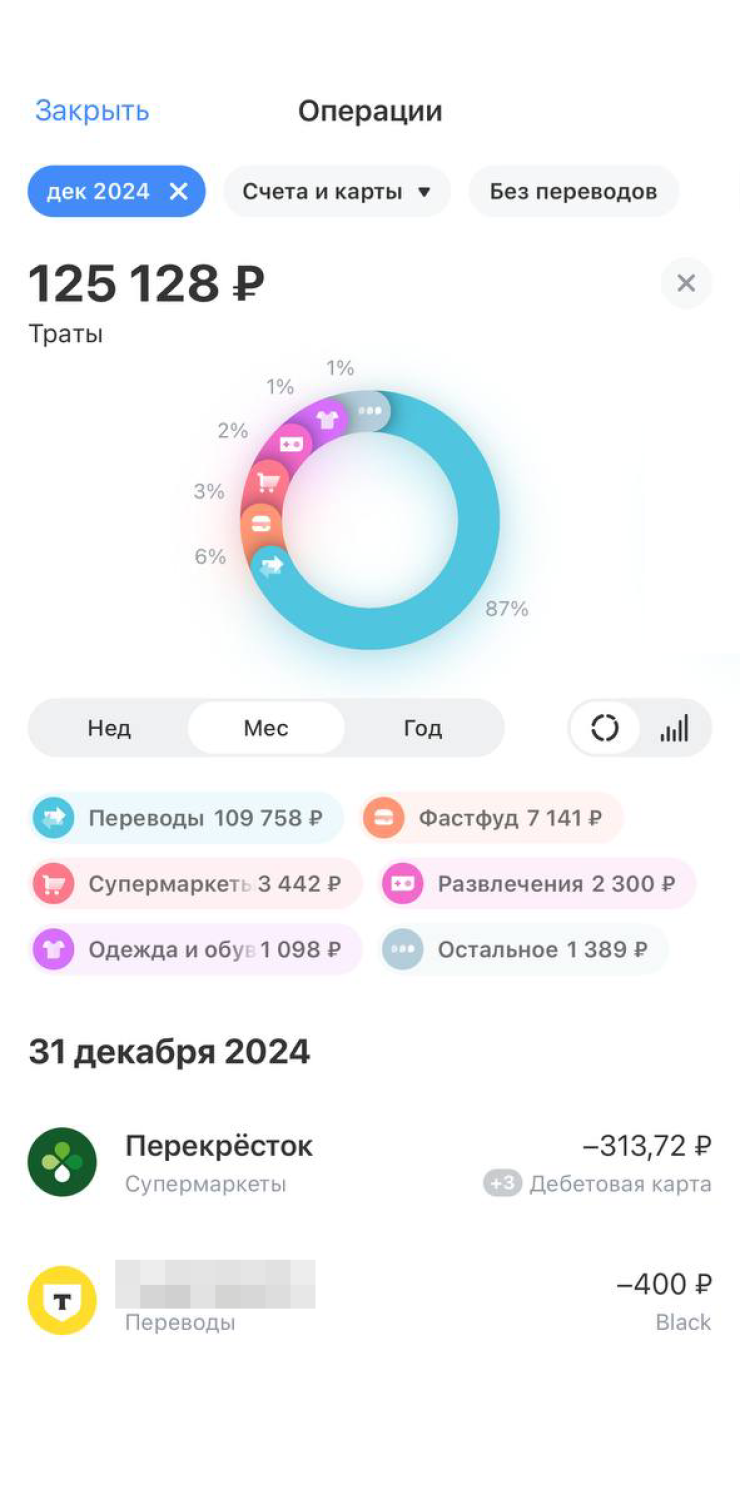Screen dimensions: 741x1490
Task: Open the Перекрёсток −313,72 ₽ transaction
Action: point(370,1162)
